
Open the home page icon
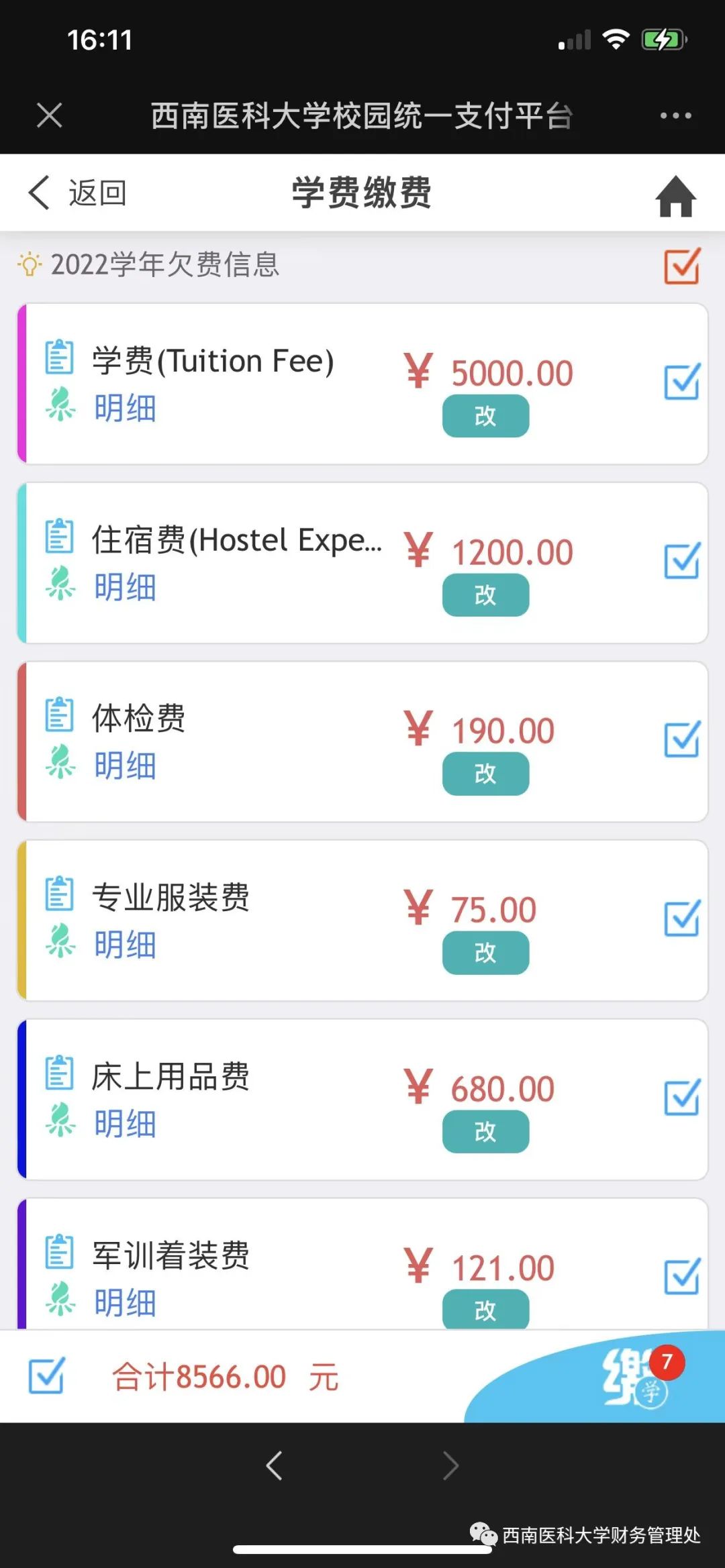(675, 196)
